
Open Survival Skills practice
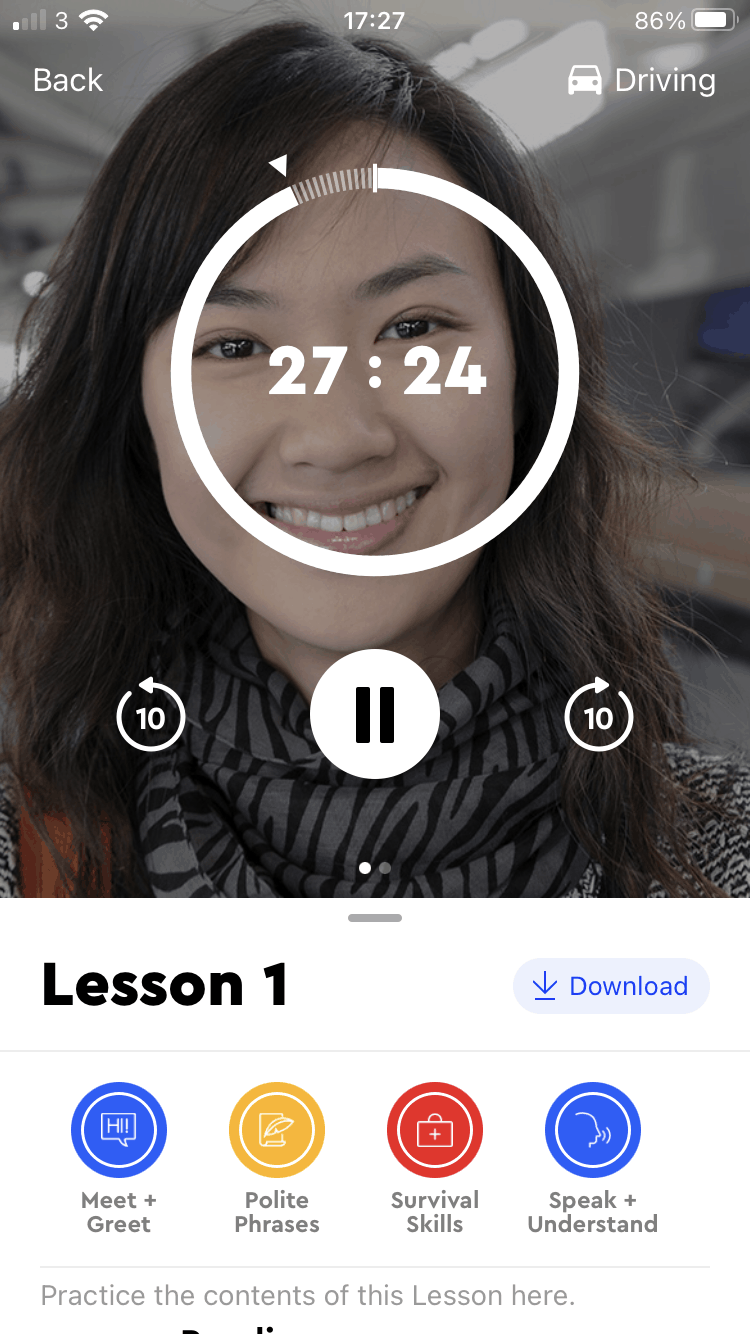click(435, 1130)
